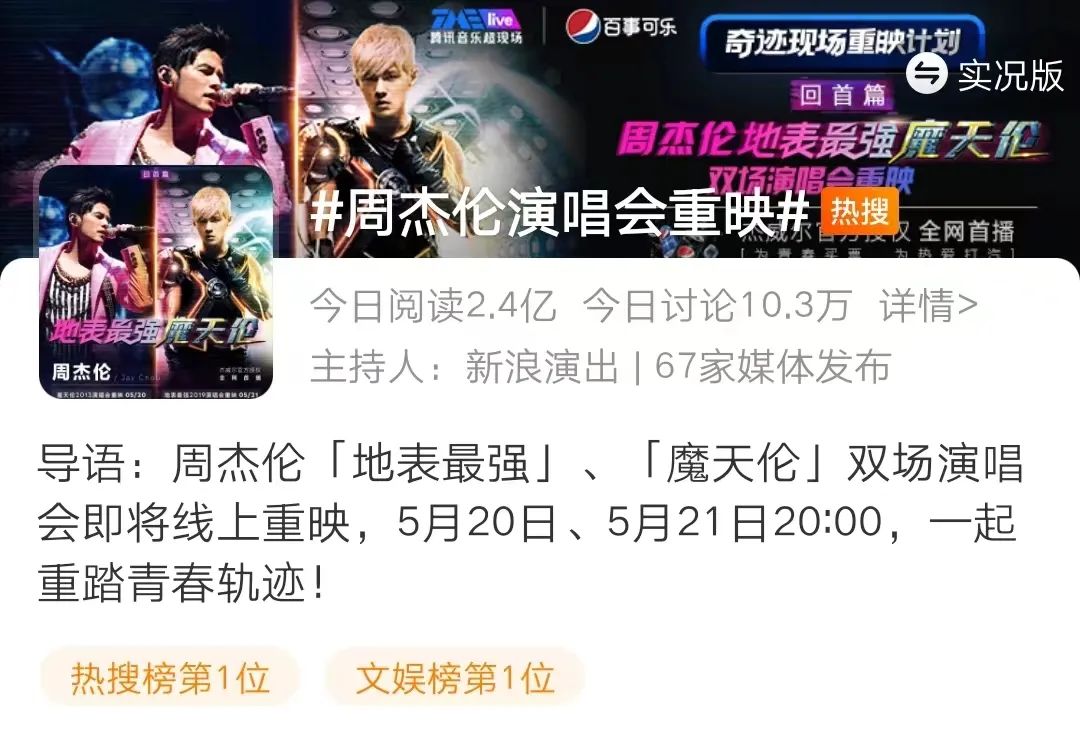Open the 详情 topic details link
Image resolution: width=1080 pixels, height=737 pixels.
928,307
